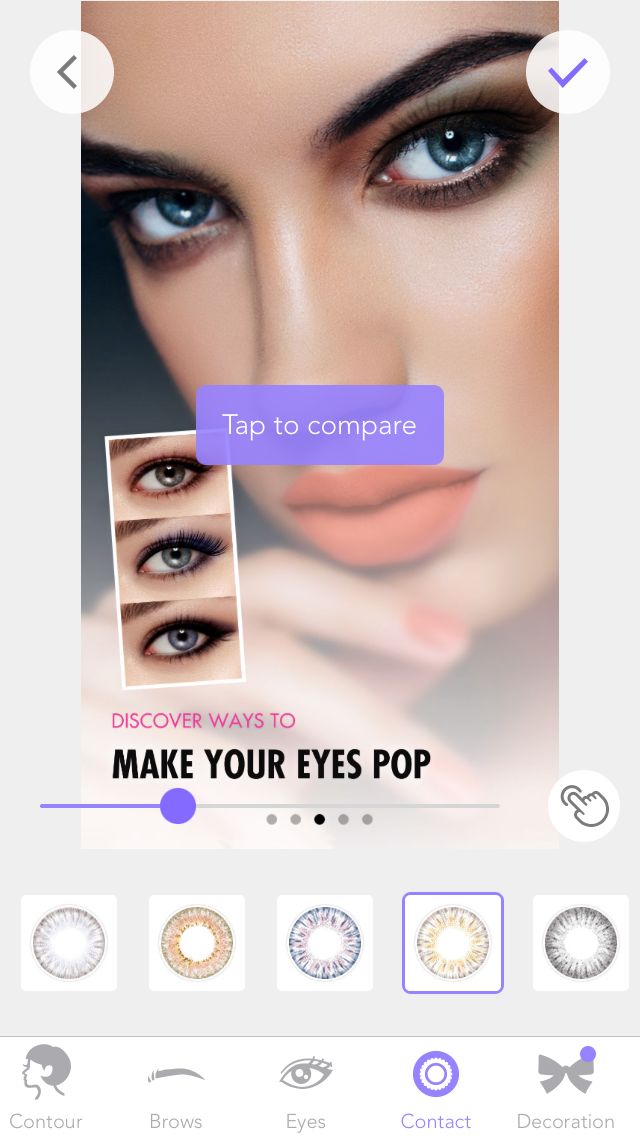Confirm the edits with the checkmark
The height and width of the screenshot is (1136, 640).
(x=568, y=72)
